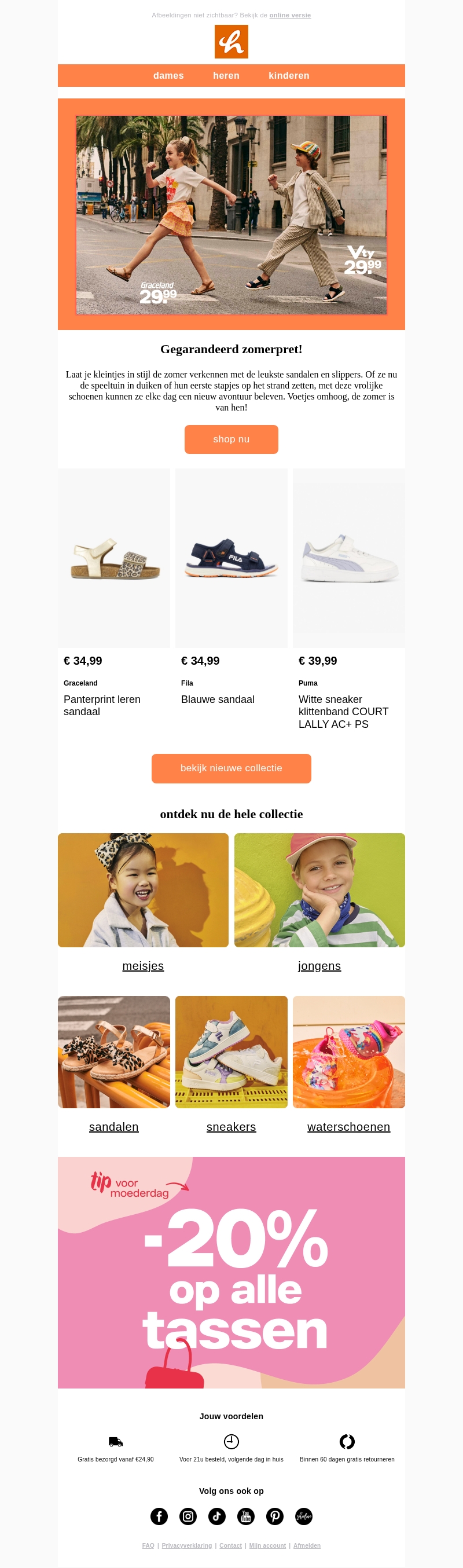Image resolution: width=463 pixels, height=1568 pixels.
Task: Browse the sandalen collection
Action: (114, 1127)
